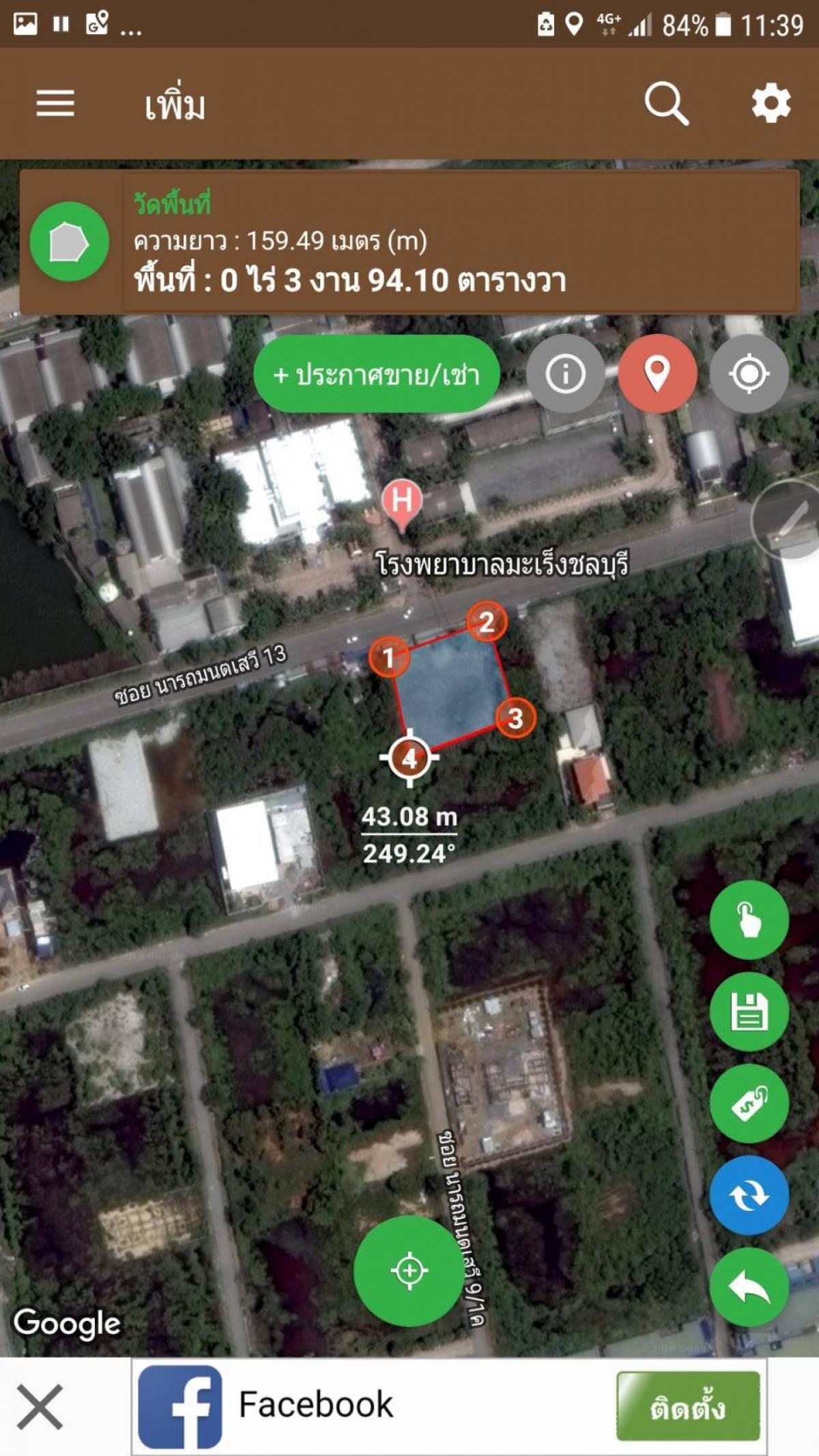The image size is (819, 1456).
Task: Tap the green hand pointer button
Action: pyautogui.click(x=749, y=920)
